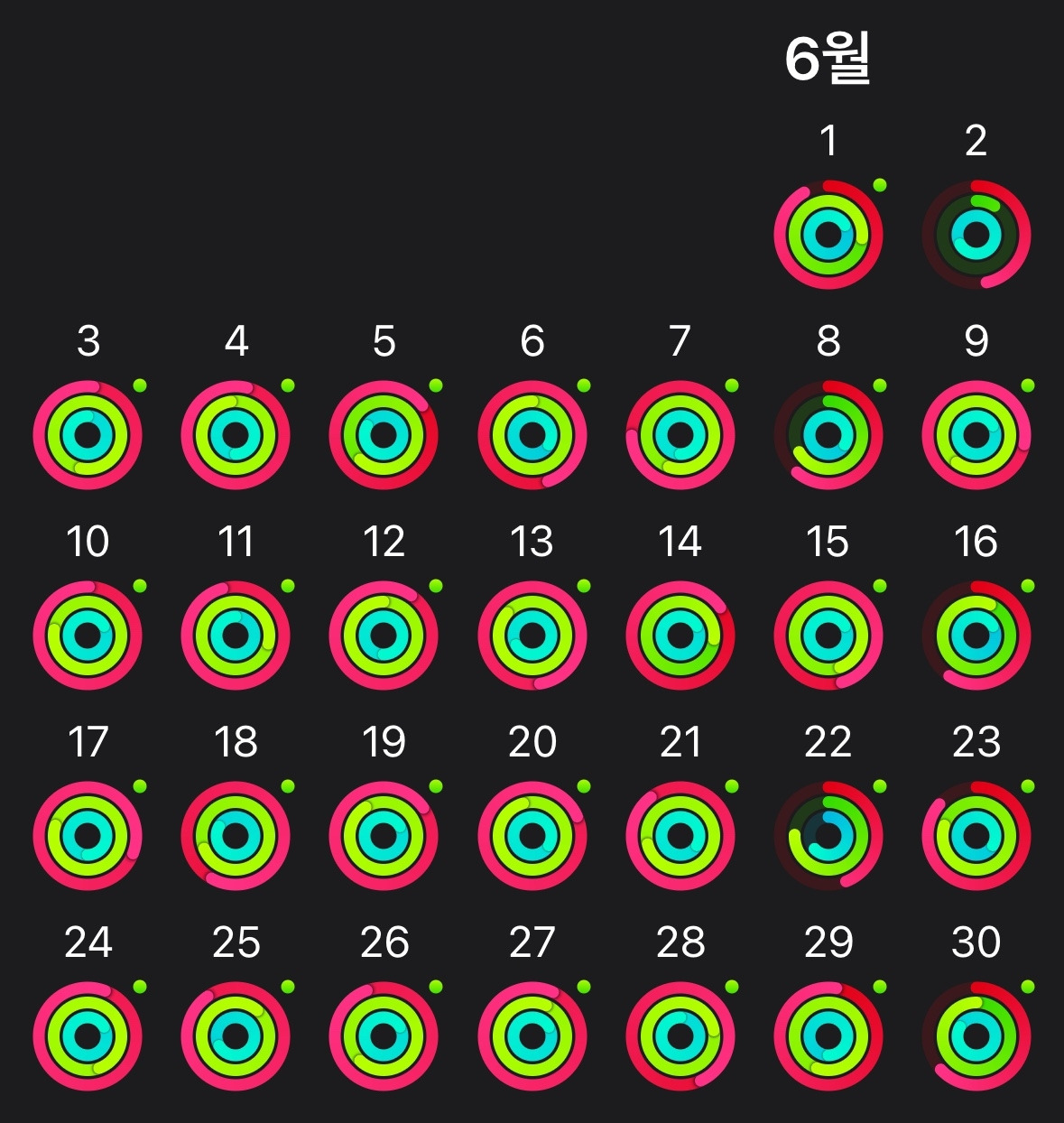View the June 9 ring summary

click(976, 435)
